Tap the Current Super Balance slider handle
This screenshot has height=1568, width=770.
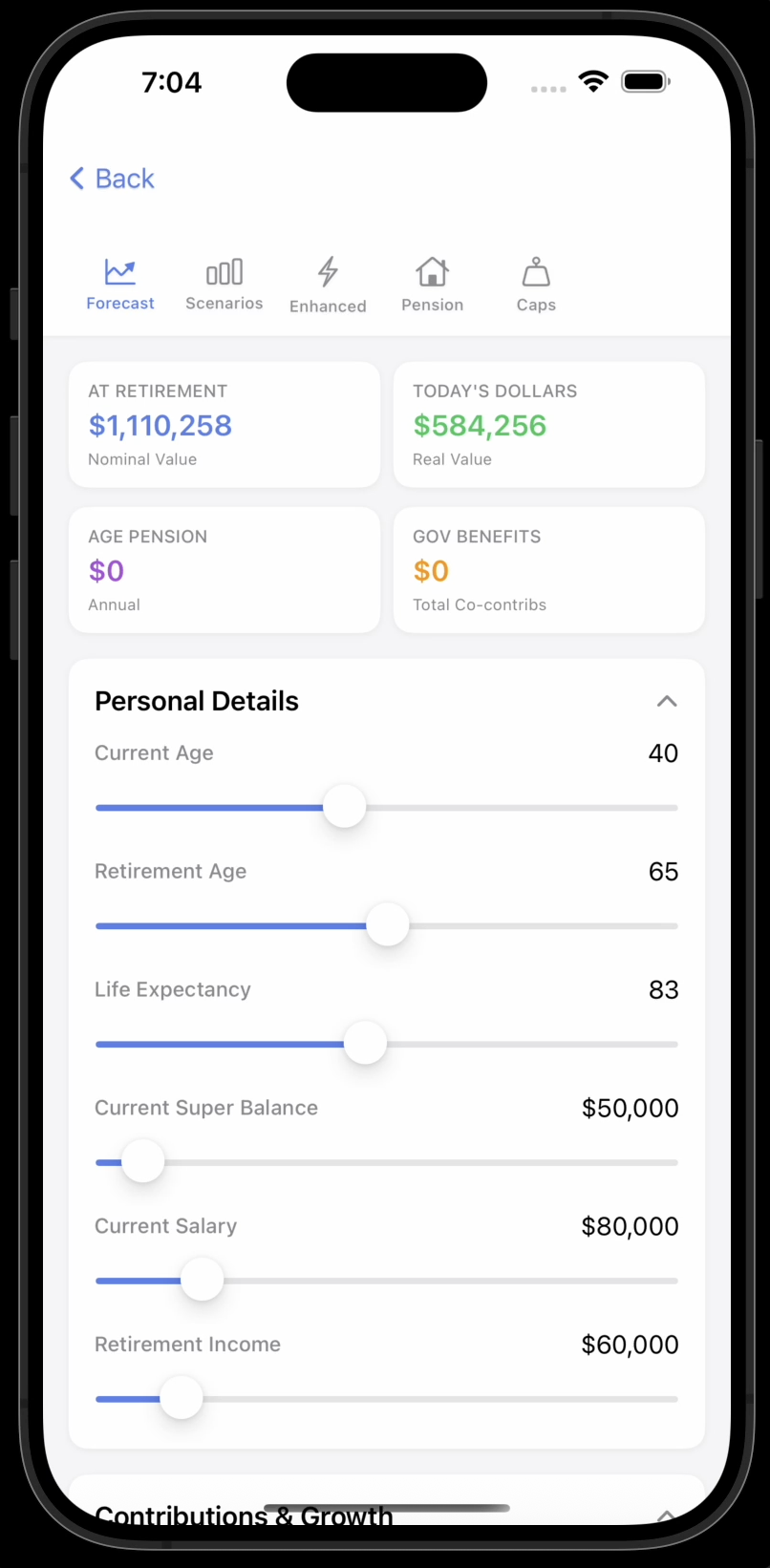pyautogui.click(x=143, y=1162)
